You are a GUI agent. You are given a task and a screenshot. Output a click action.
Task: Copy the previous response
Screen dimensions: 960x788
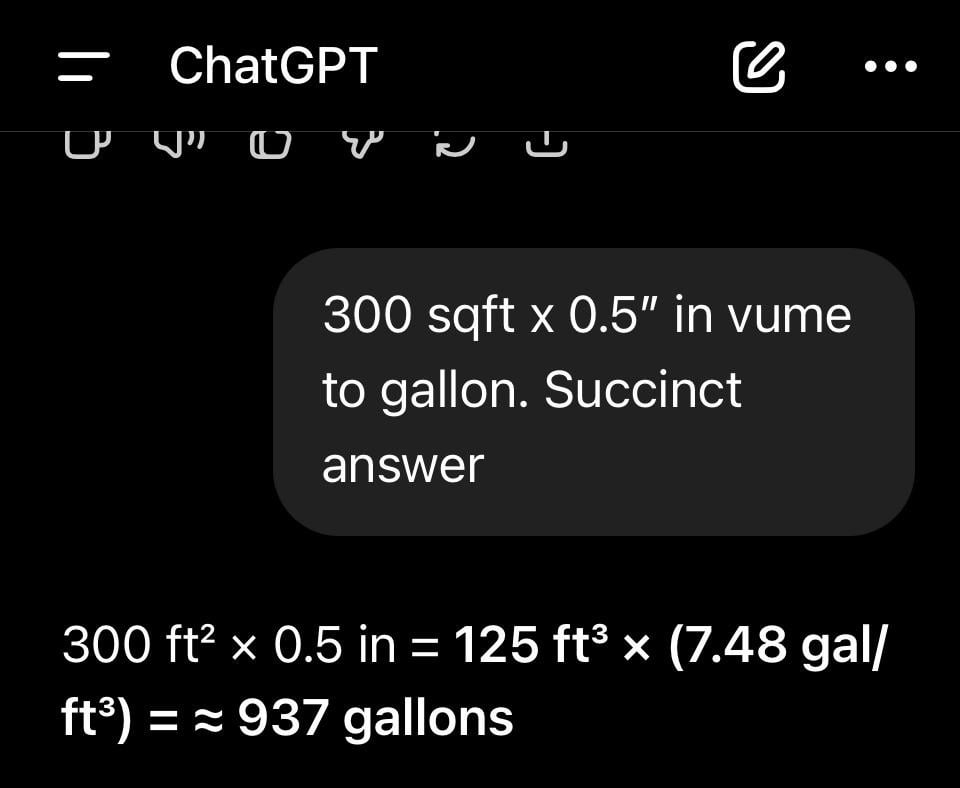tap(86, 144)
